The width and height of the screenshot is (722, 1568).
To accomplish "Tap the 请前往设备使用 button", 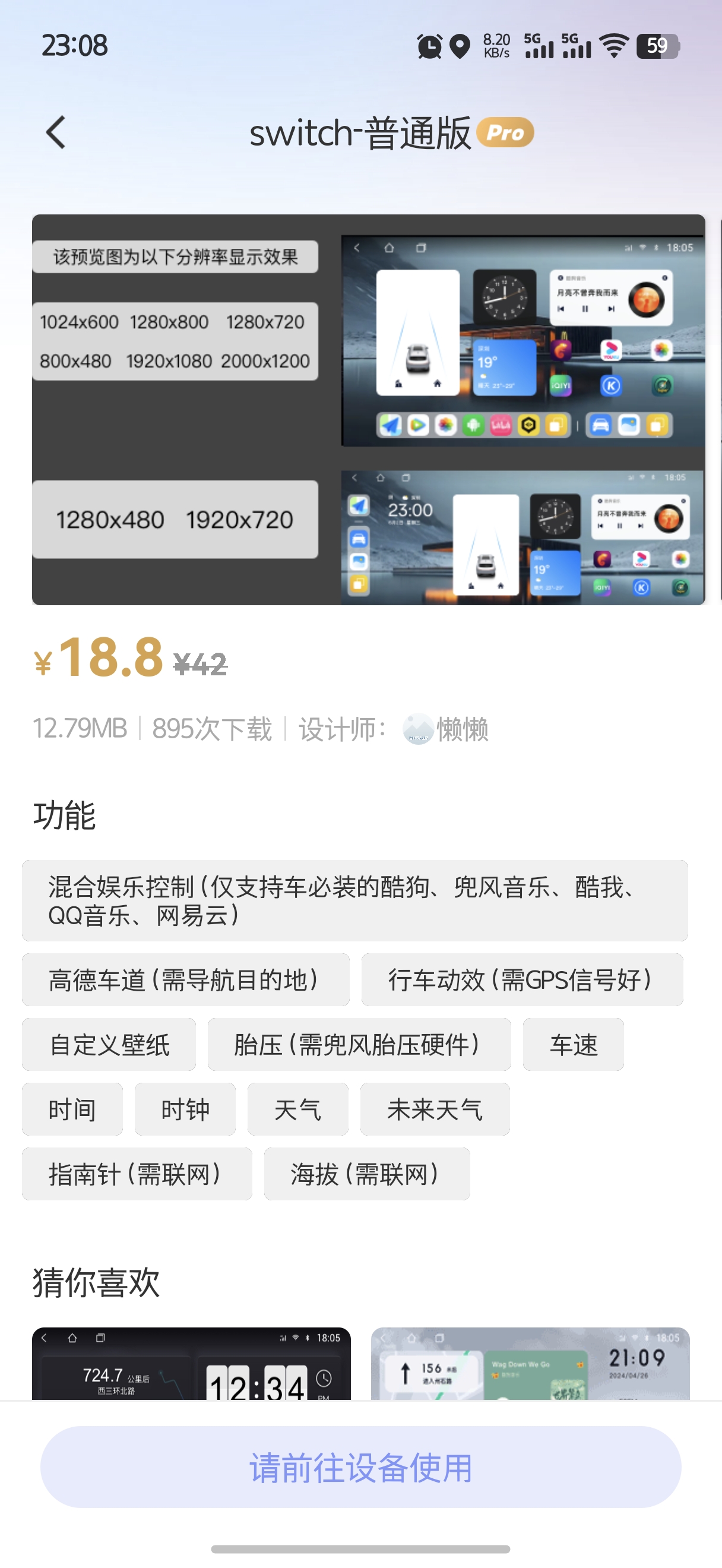I will (x=360, y=1467).
